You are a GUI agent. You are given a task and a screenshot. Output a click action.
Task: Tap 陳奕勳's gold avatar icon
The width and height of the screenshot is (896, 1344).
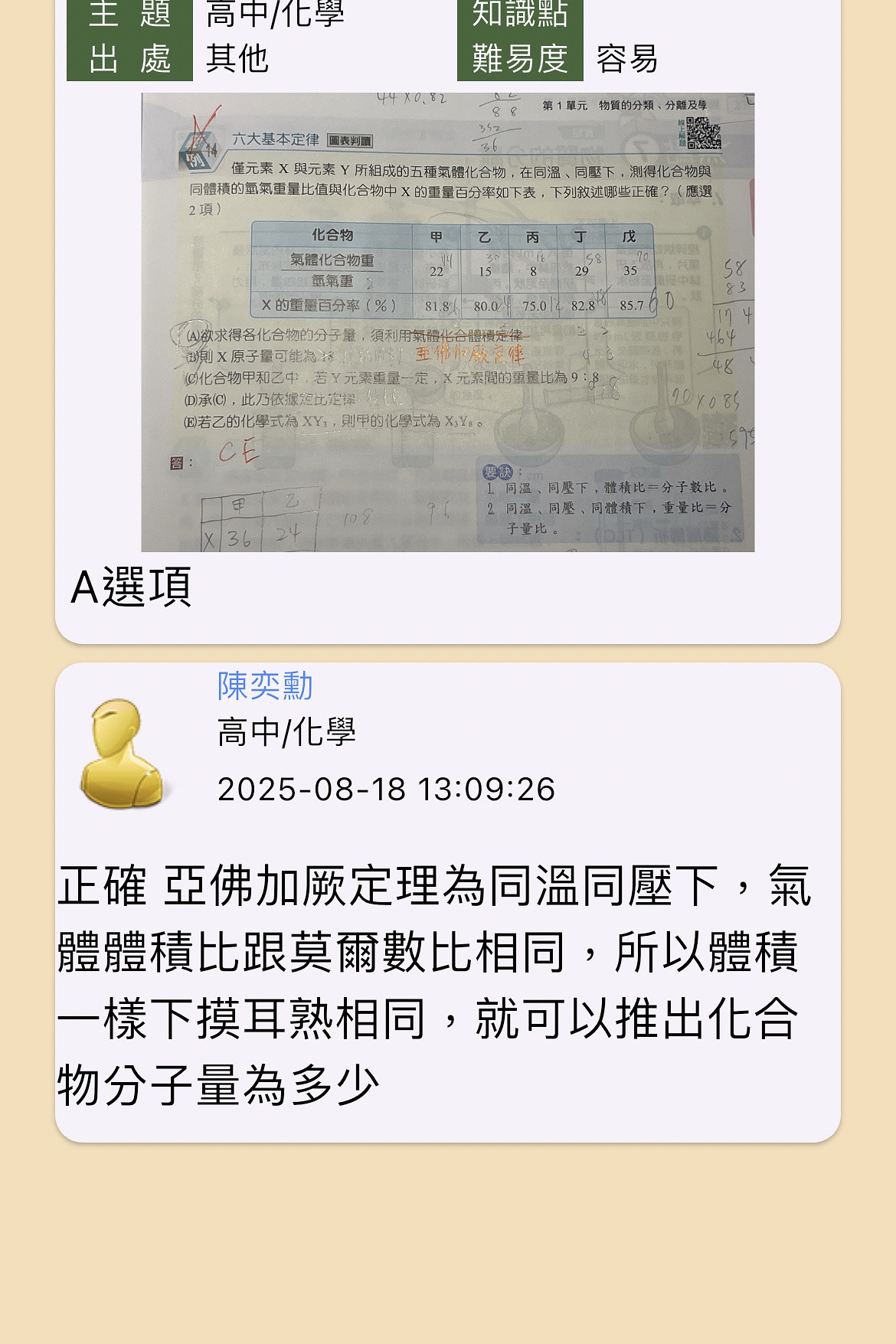[x=123, y=754]
